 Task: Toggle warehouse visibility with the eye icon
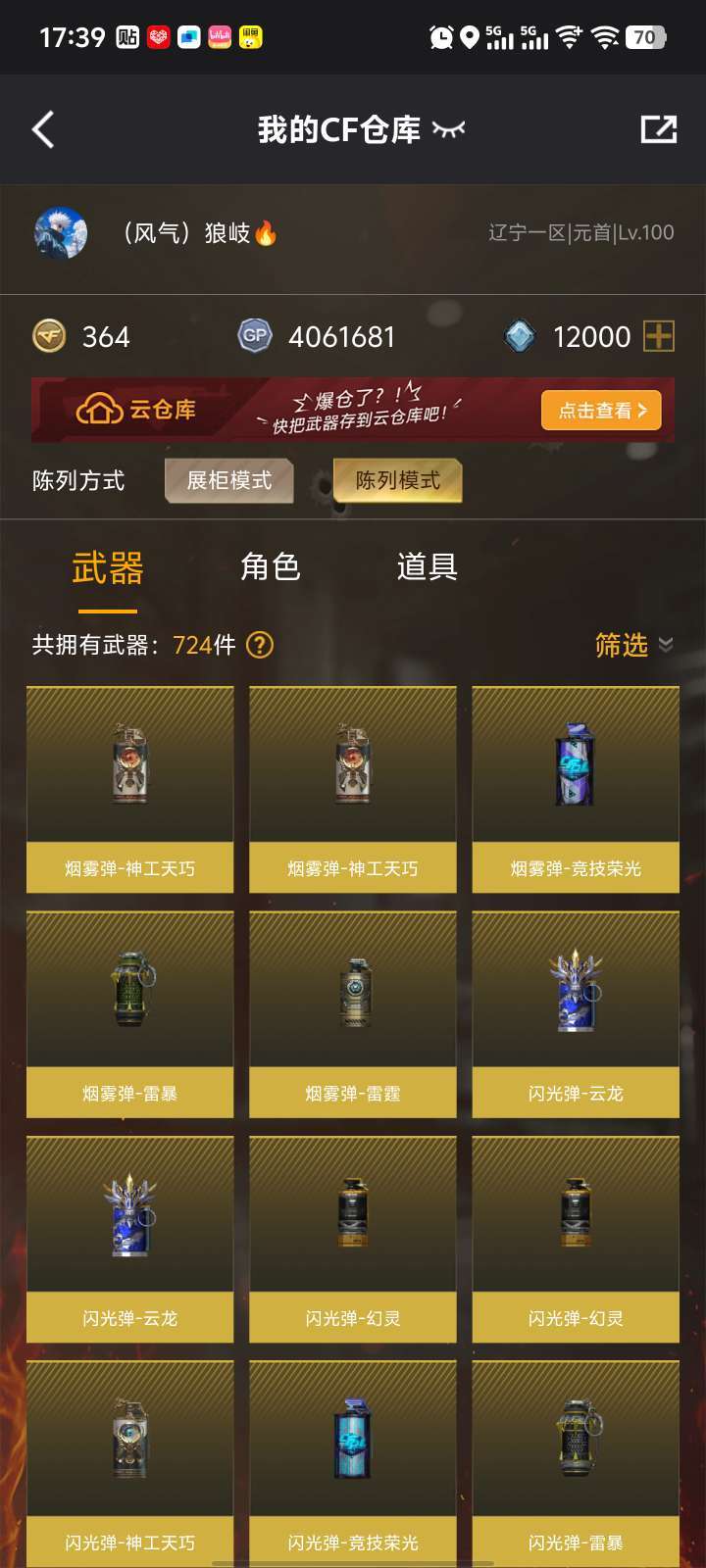tap(449, 129)
